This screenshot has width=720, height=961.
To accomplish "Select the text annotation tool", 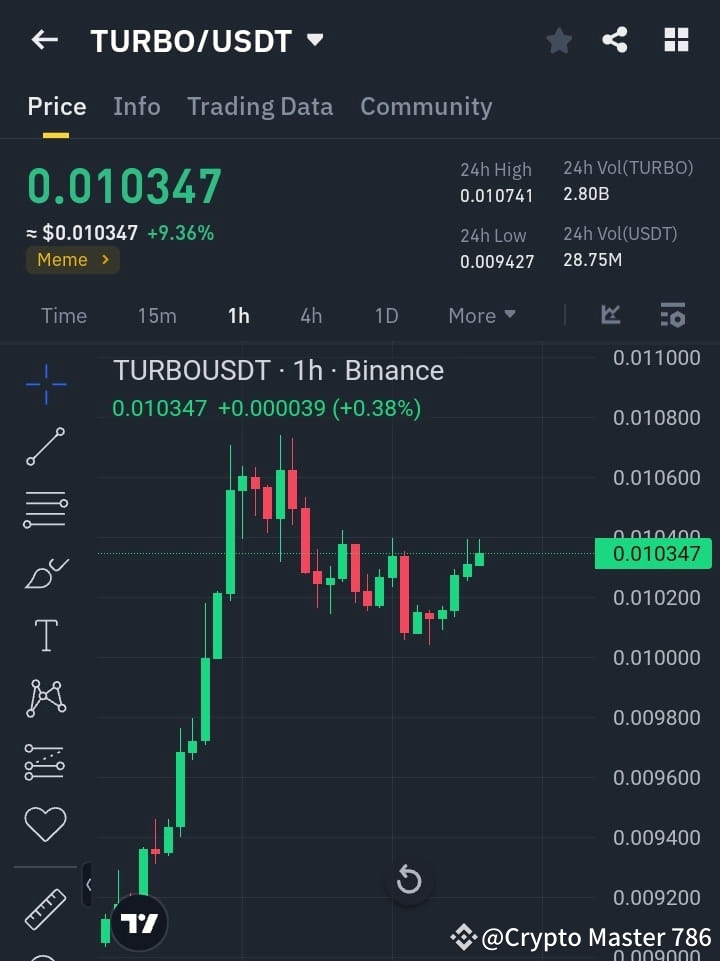I will pyautogui.click(x=44, y=634).
